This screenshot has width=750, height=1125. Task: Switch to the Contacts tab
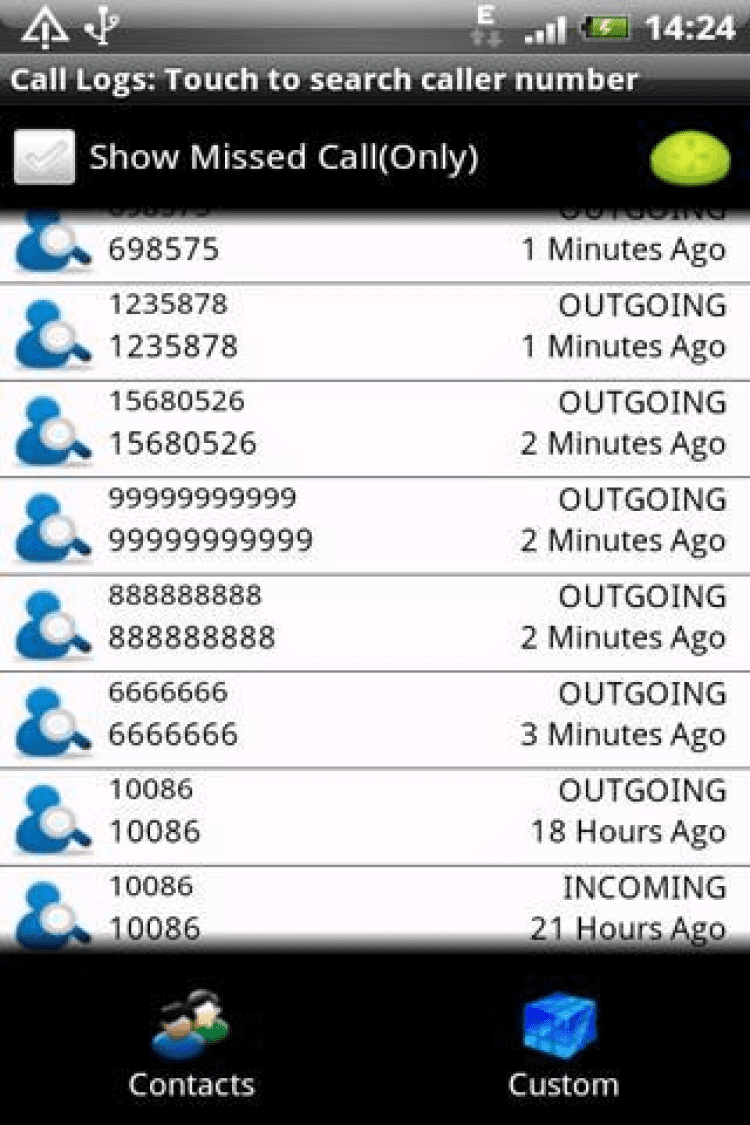pos(191,1044)
